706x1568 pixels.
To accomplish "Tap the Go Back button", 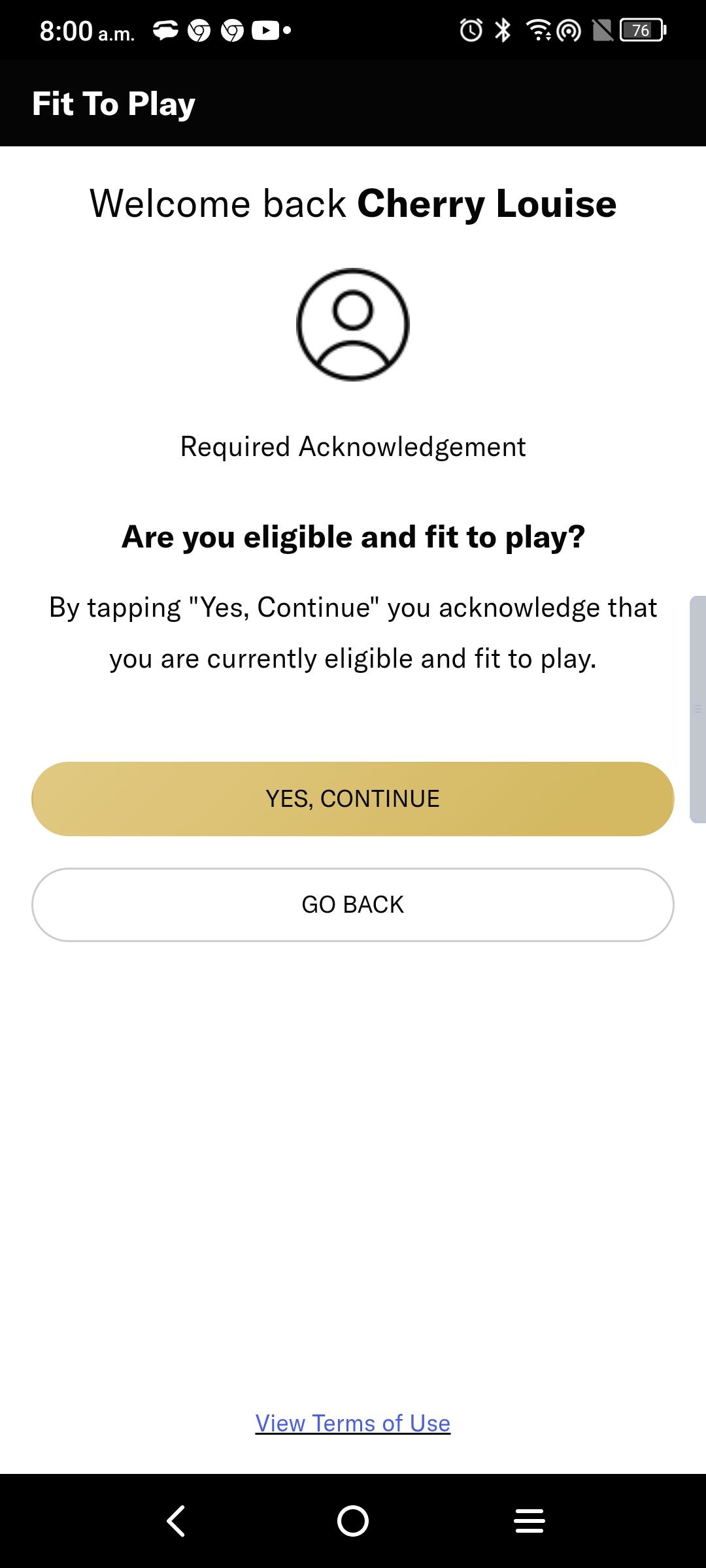I will point(353,904).
